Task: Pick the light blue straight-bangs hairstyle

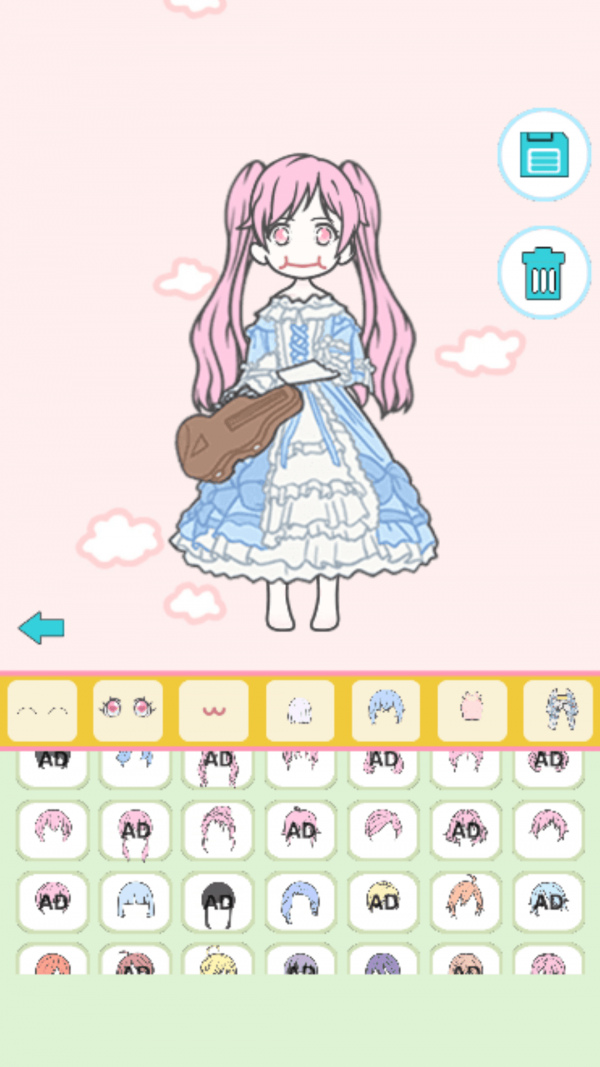Action: [135, 901]
